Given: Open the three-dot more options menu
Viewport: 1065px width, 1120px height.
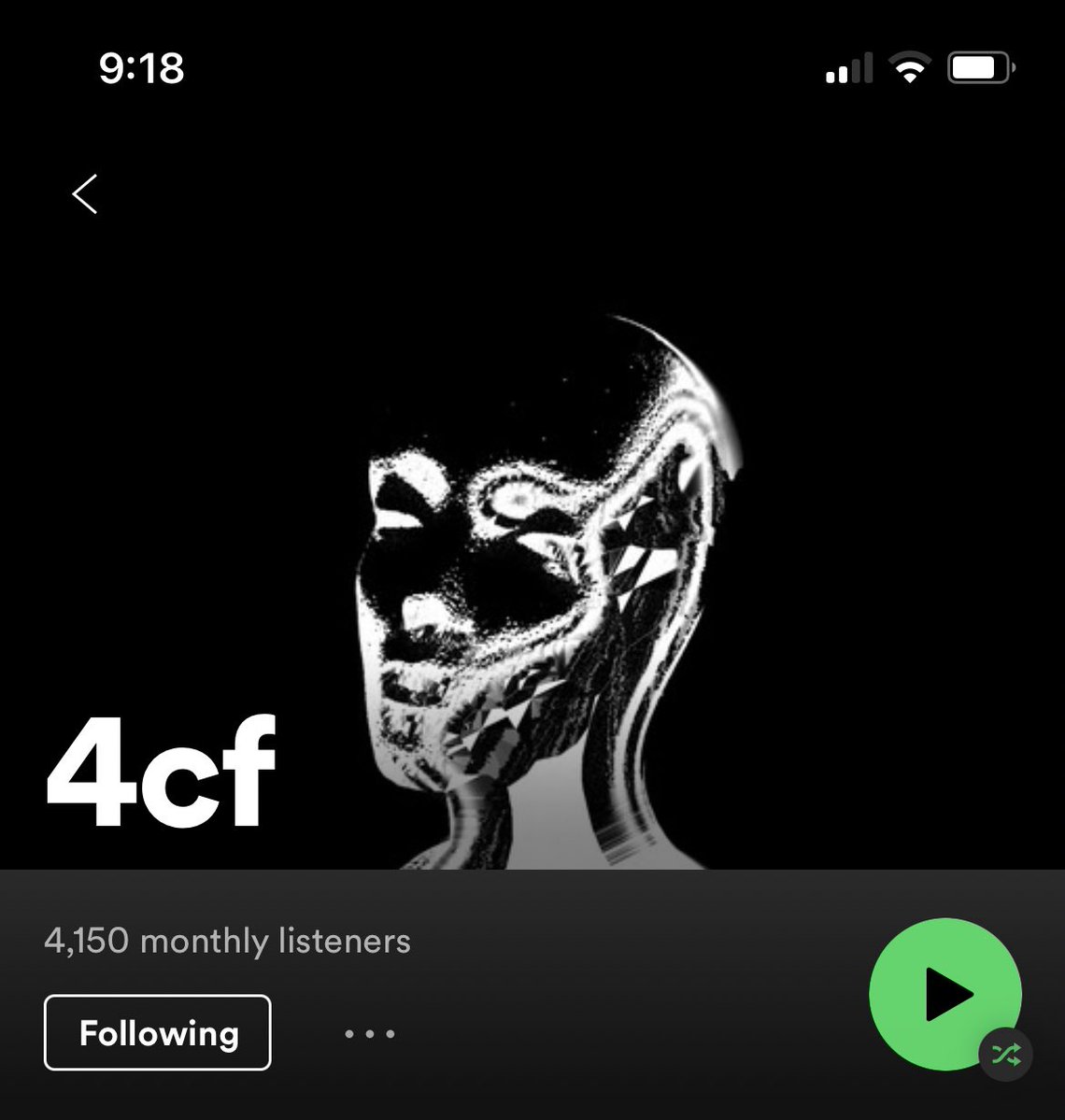Looking at the screenshot, I should coord(369,1034).
